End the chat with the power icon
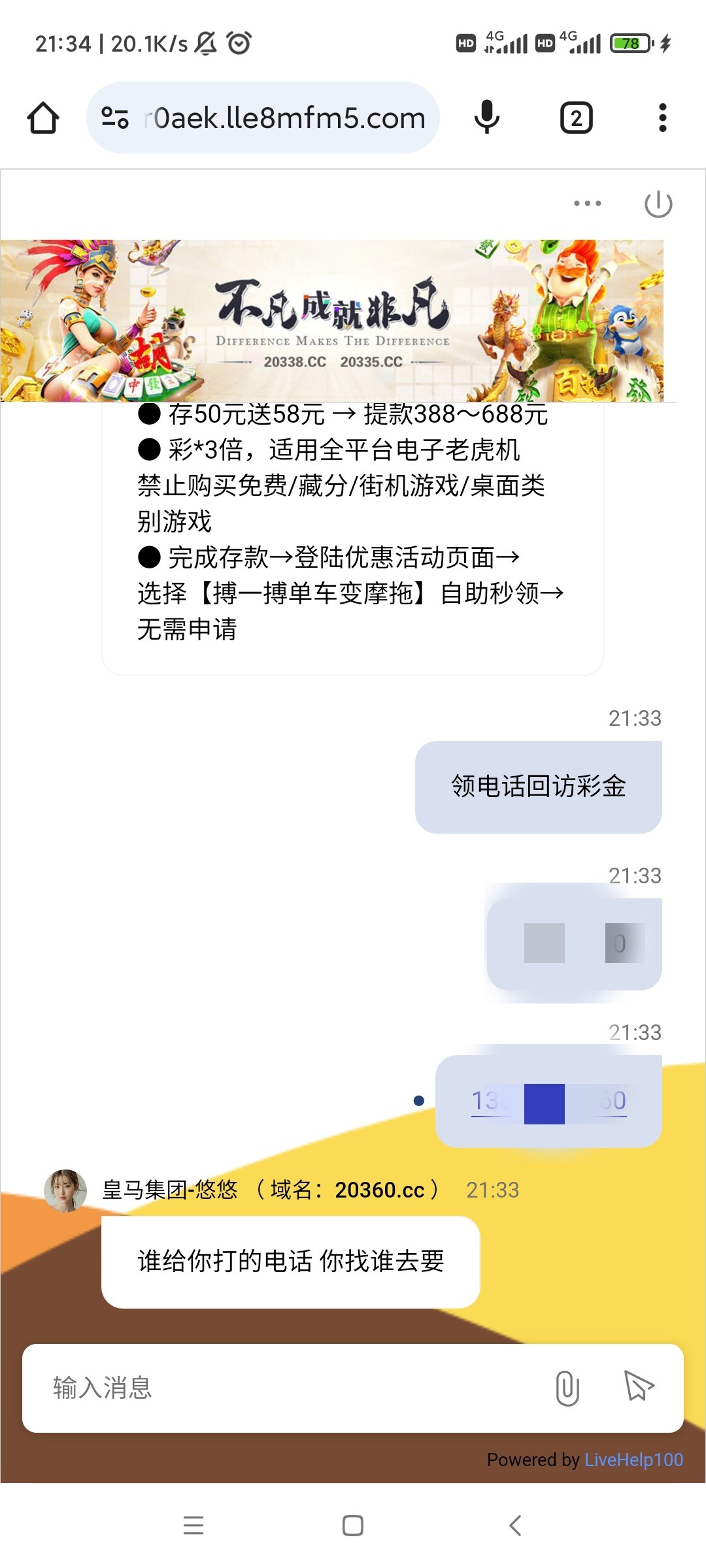Screen dimensions: 706x1568 [658, 204]
